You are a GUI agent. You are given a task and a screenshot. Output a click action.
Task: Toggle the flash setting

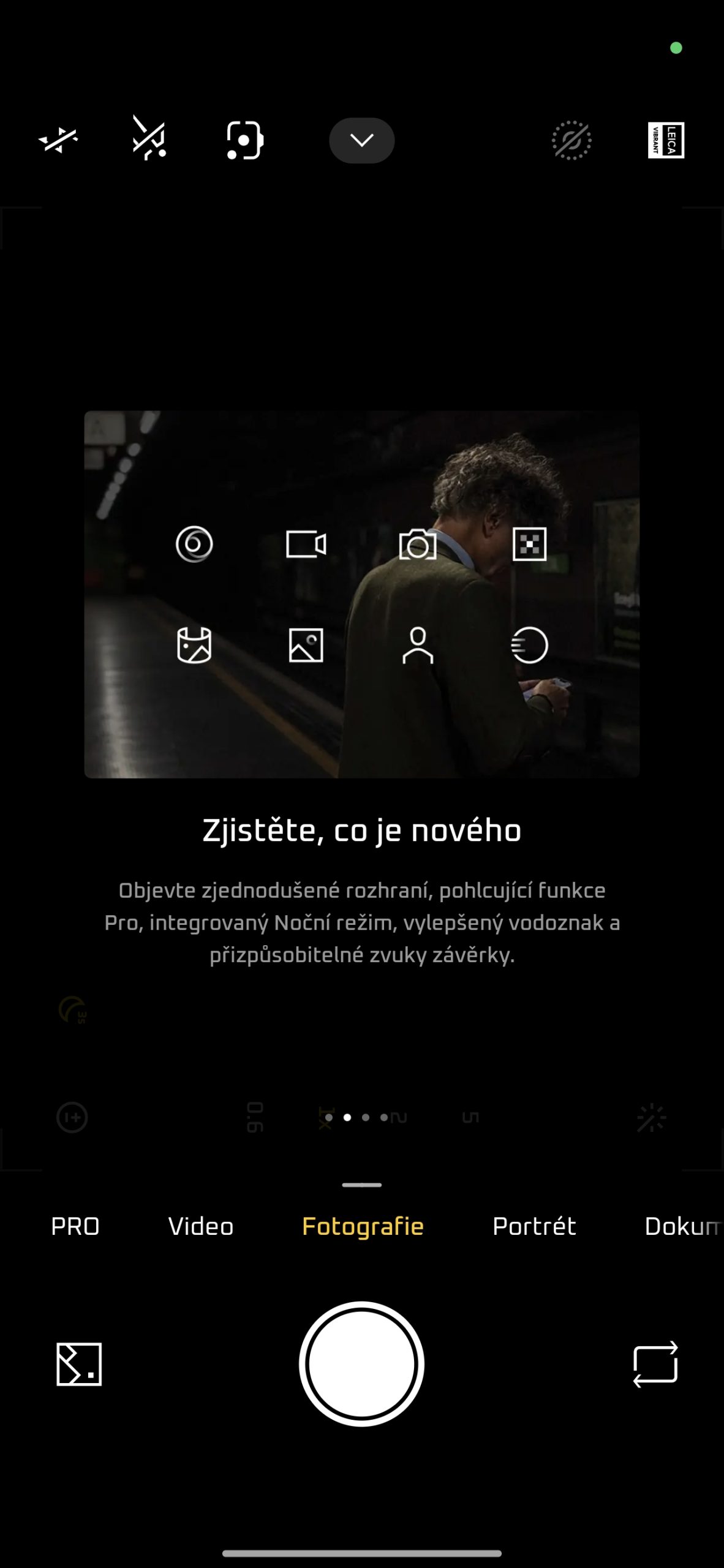[x=58, y=140]
